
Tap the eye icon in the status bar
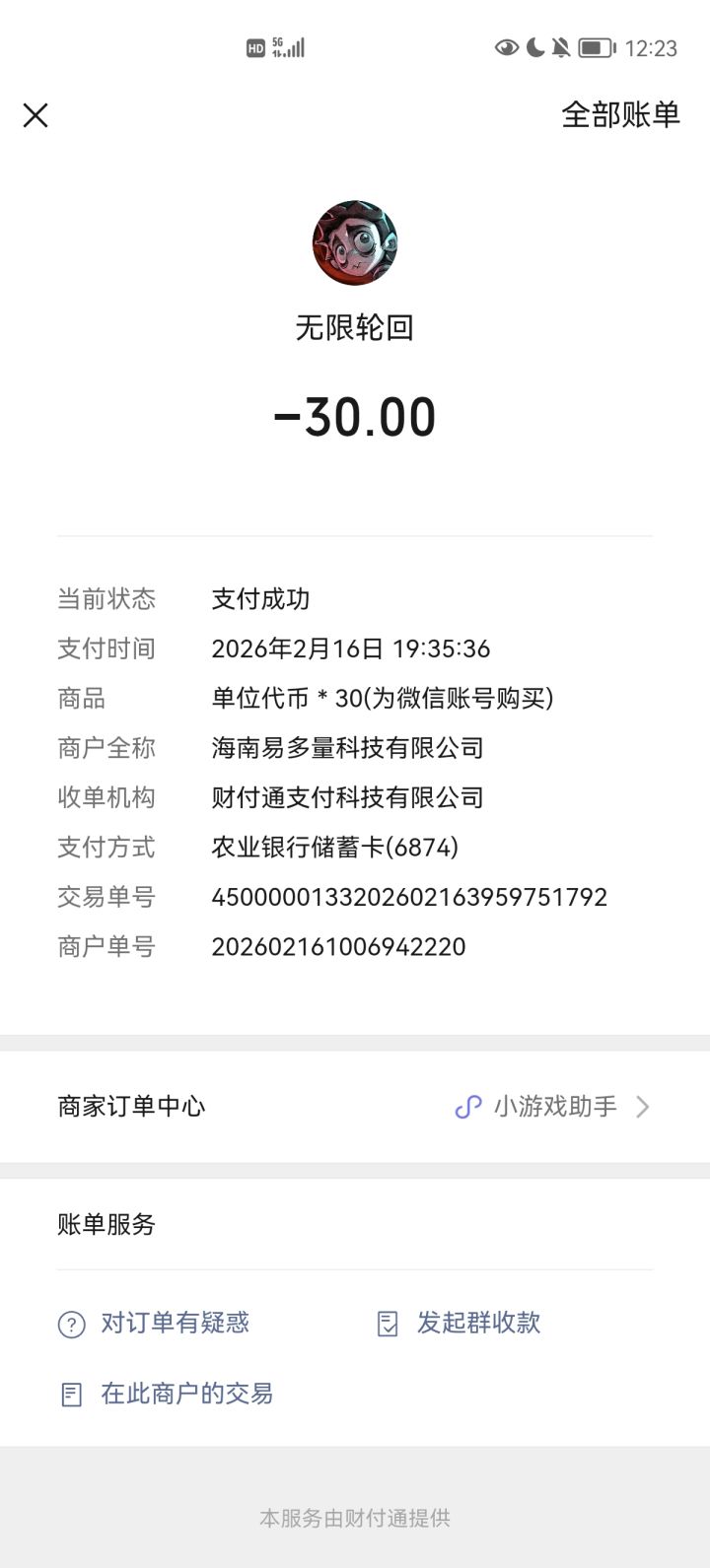[506, 46]
